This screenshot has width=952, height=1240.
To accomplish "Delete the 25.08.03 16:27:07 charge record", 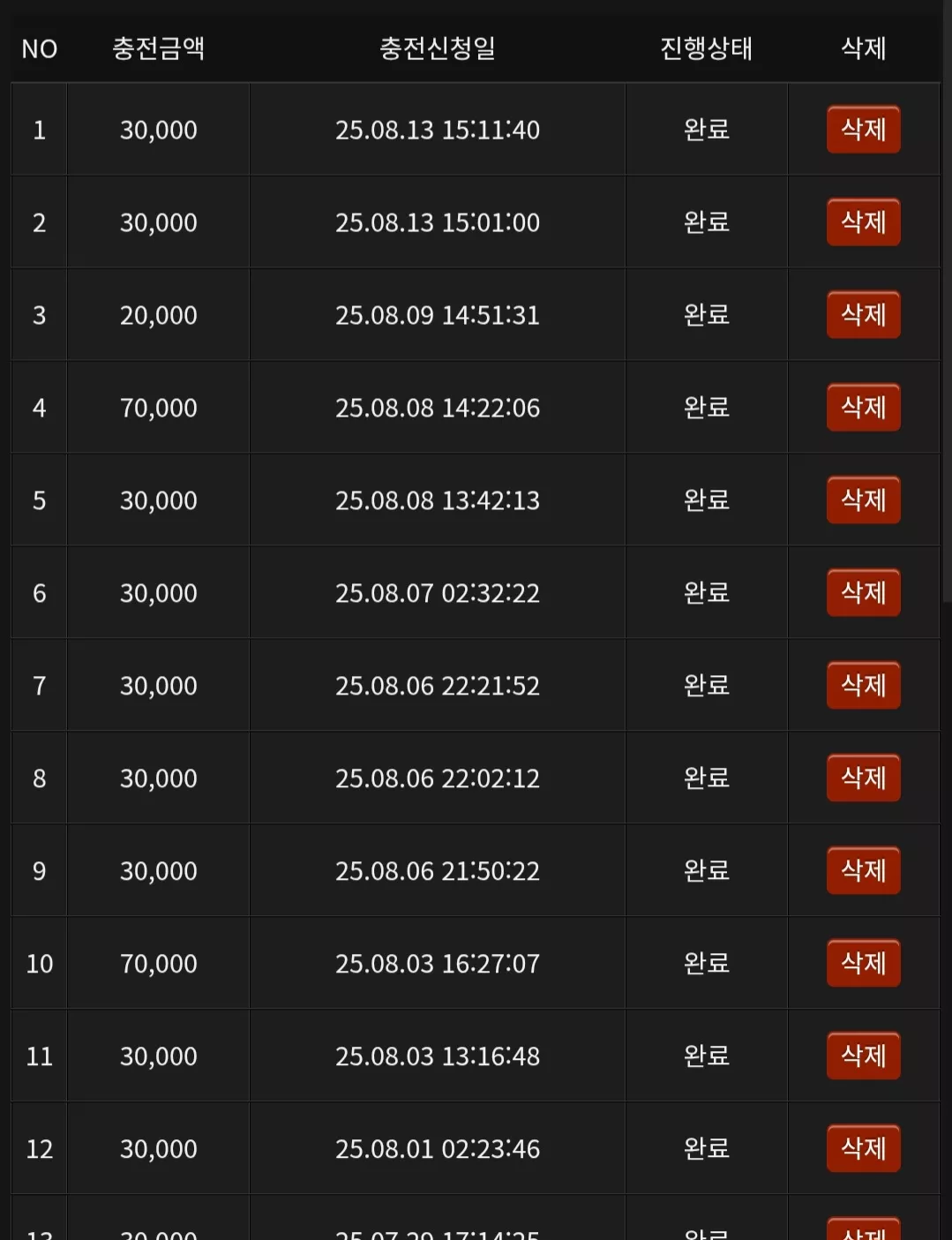I will click(863, 964).
